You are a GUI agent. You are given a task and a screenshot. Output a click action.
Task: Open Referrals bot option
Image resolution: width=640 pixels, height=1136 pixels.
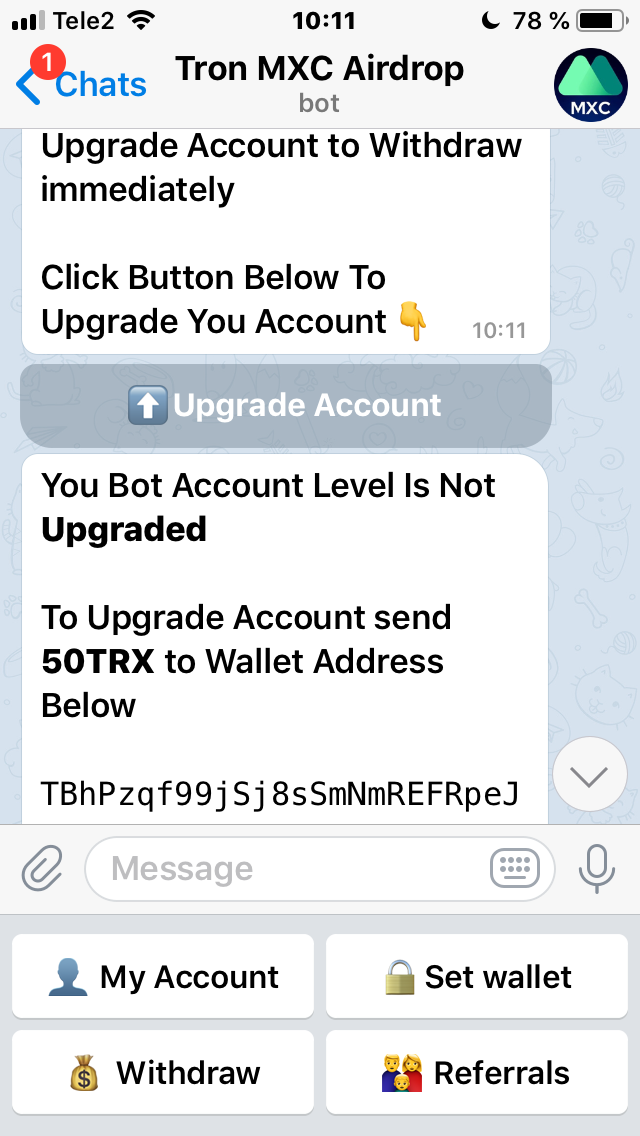tap(477, 1073)
